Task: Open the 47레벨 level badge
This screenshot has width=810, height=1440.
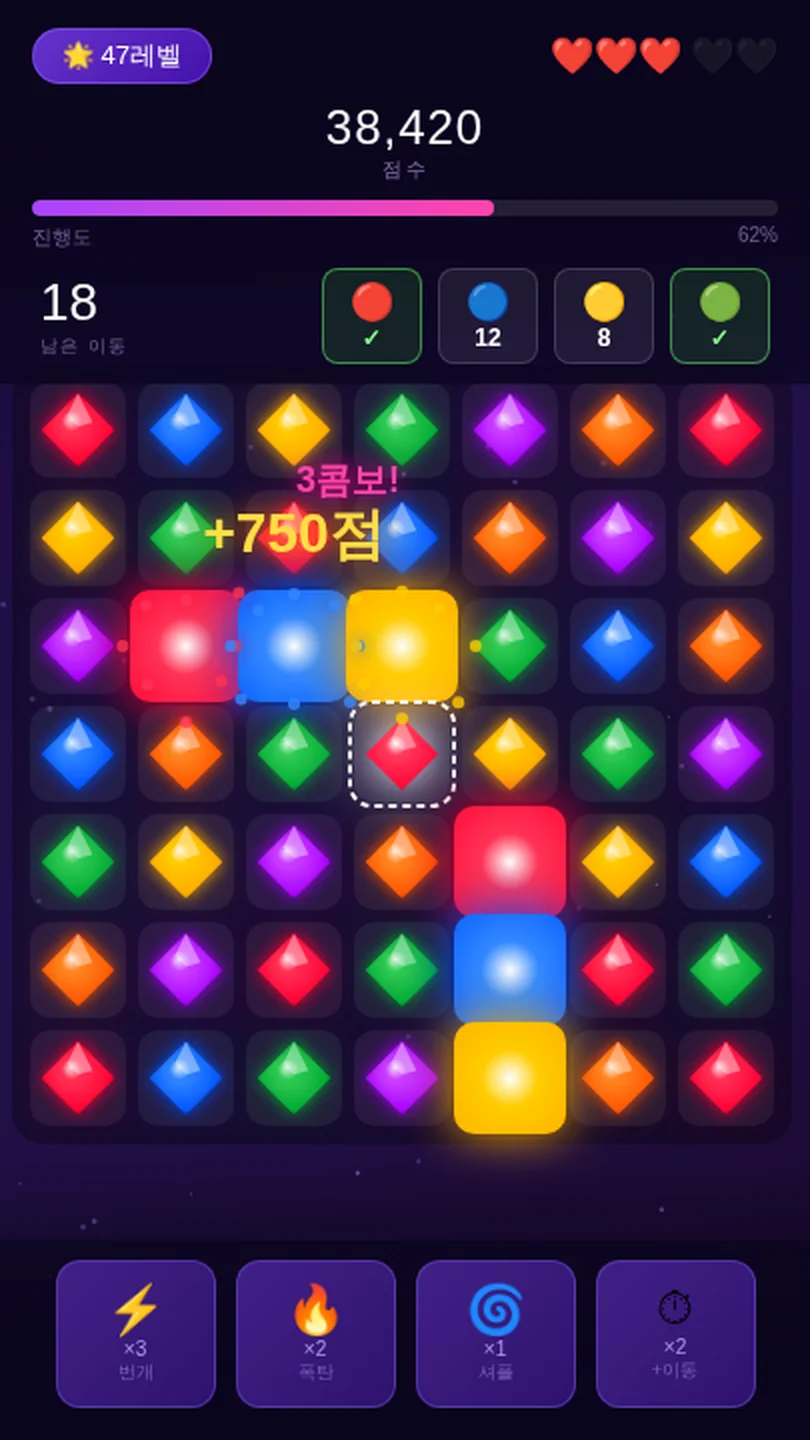Action: pyautogui.click(x=122, y=56)
